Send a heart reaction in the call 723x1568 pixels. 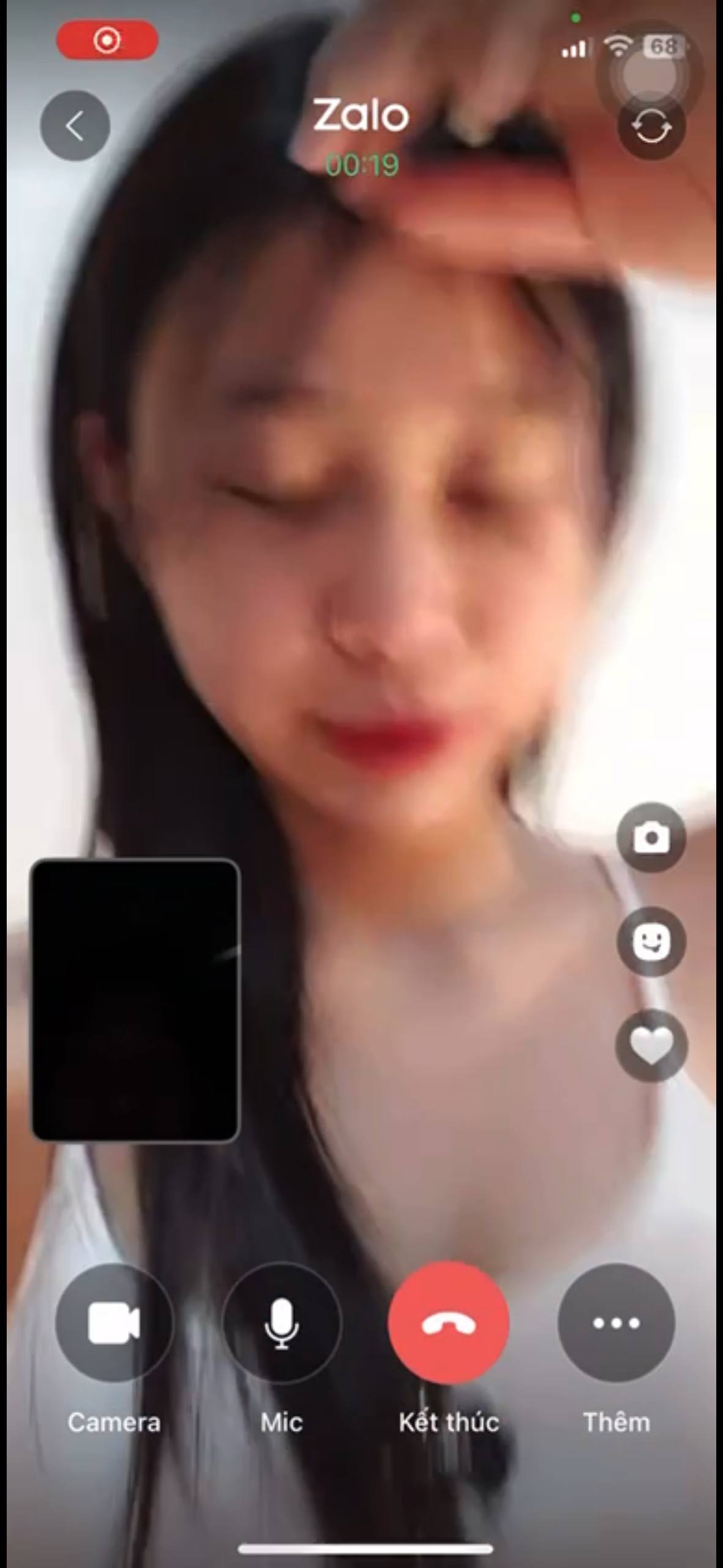[x=651, y=1045]
